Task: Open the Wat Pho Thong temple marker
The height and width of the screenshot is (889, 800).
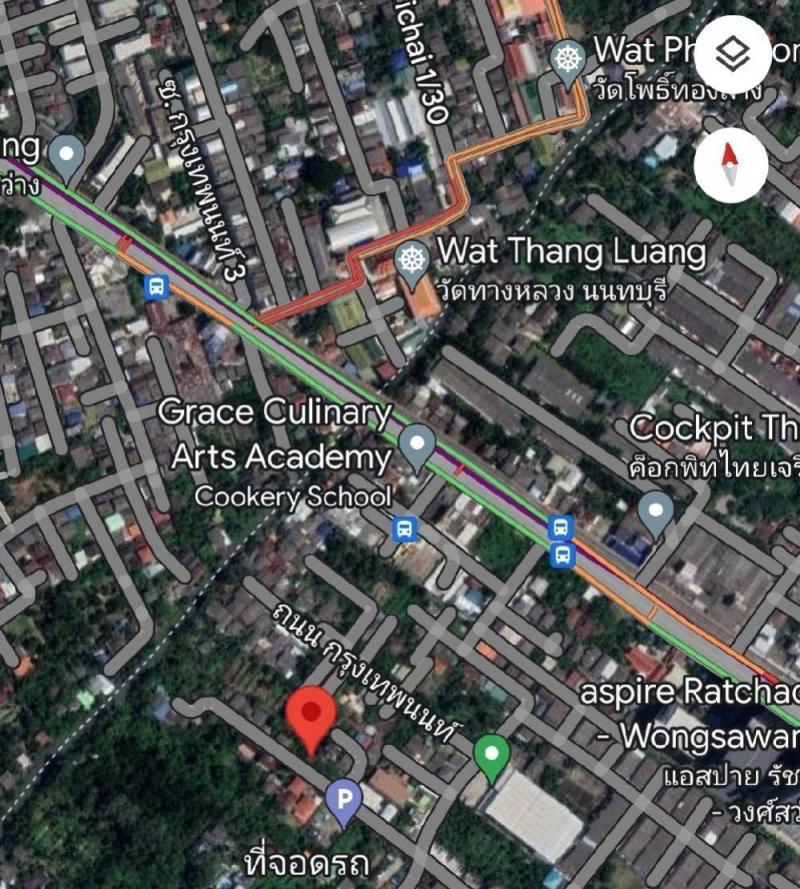Action: tap(568, 57)
